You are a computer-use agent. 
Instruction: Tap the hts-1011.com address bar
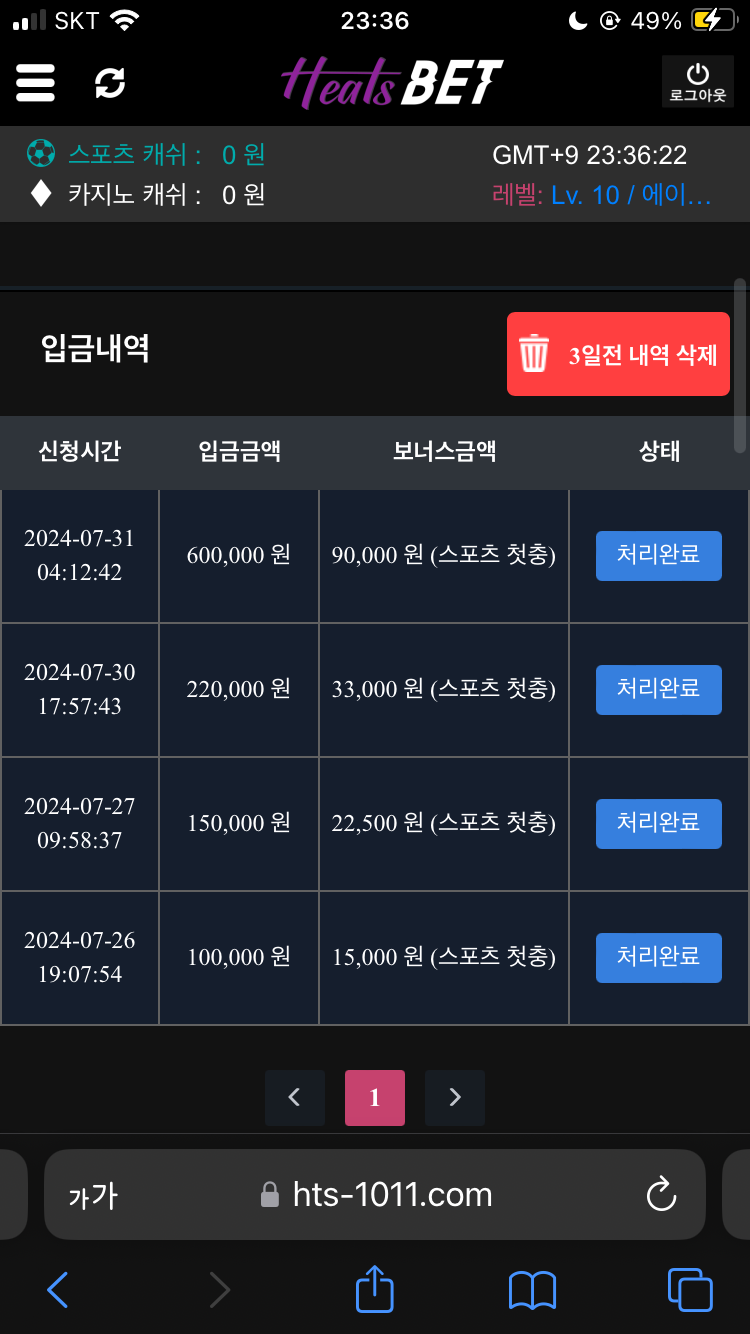(380, 1195)
